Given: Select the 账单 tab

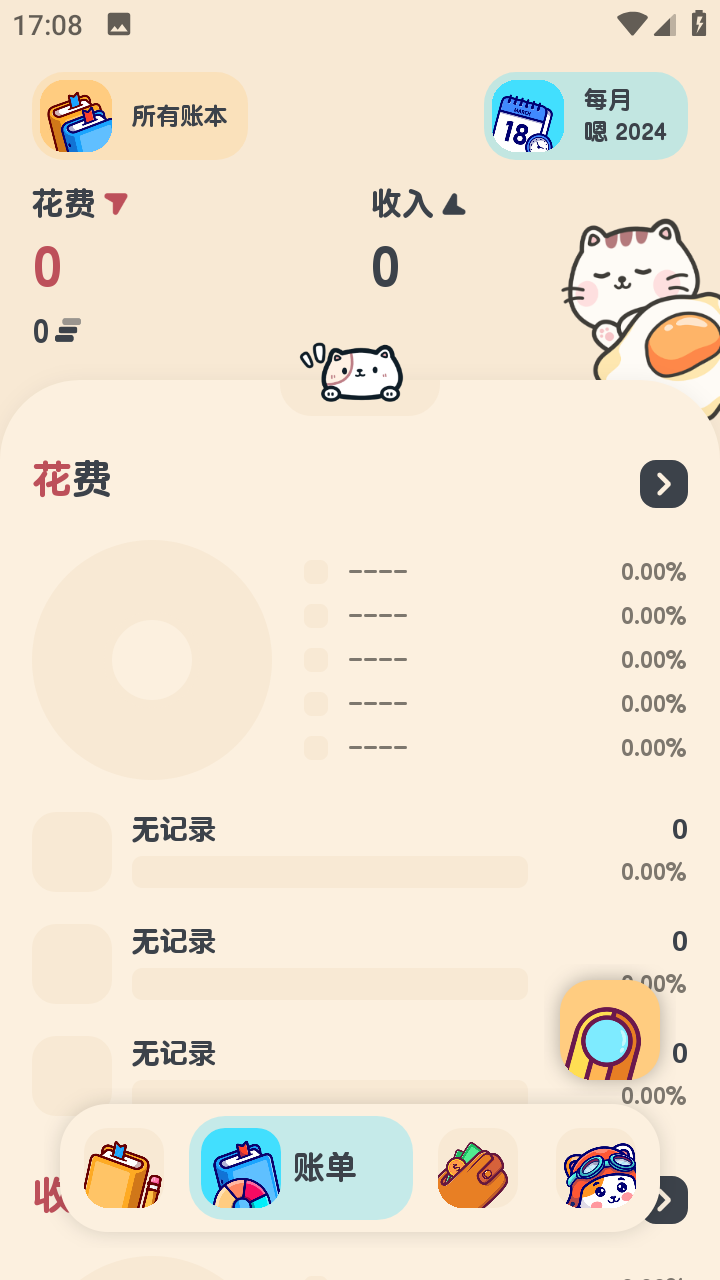Looking at the screenshot, I should (x=300, y=1168).
